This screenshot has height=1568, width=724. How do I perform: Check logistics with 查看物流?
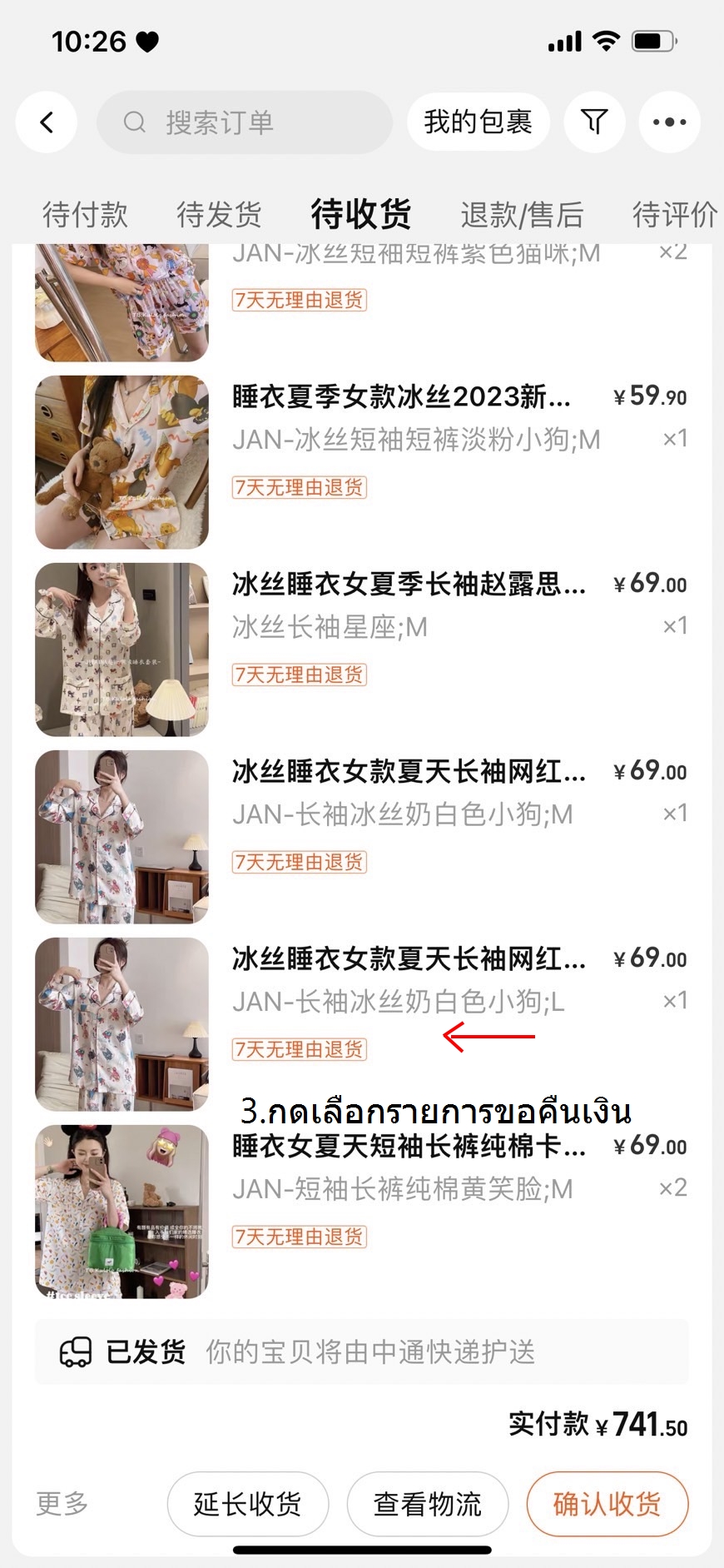427,1504
